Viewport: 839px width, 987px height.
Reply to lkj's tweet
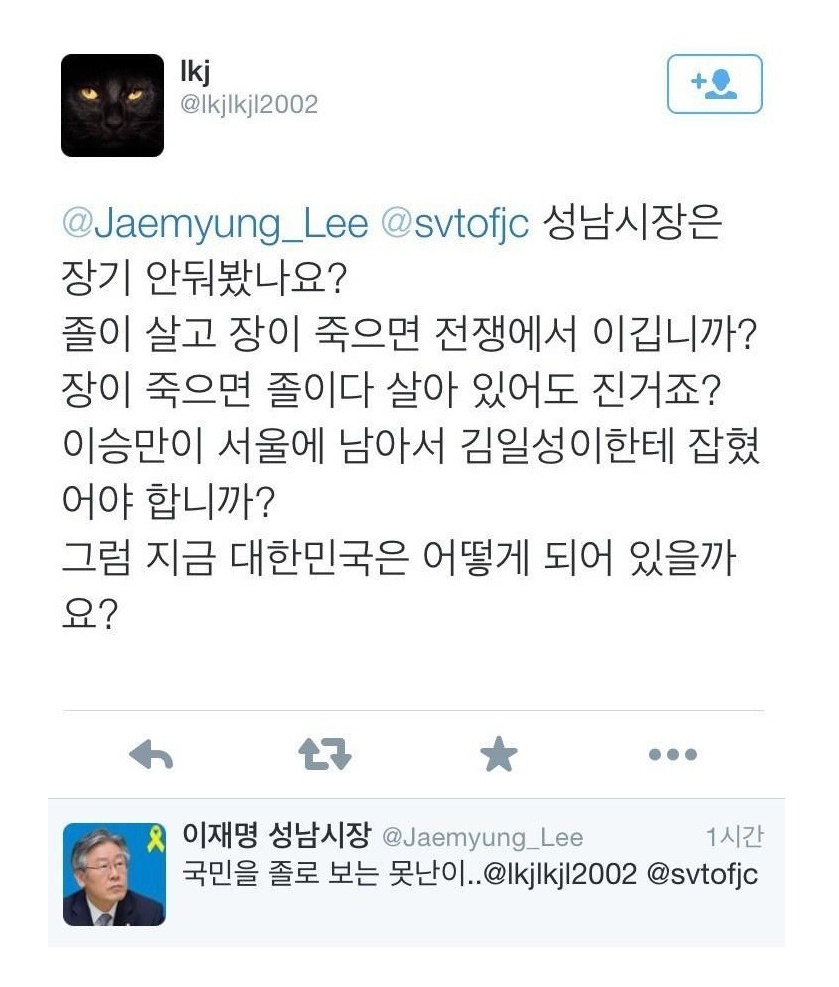pos(152,755)
